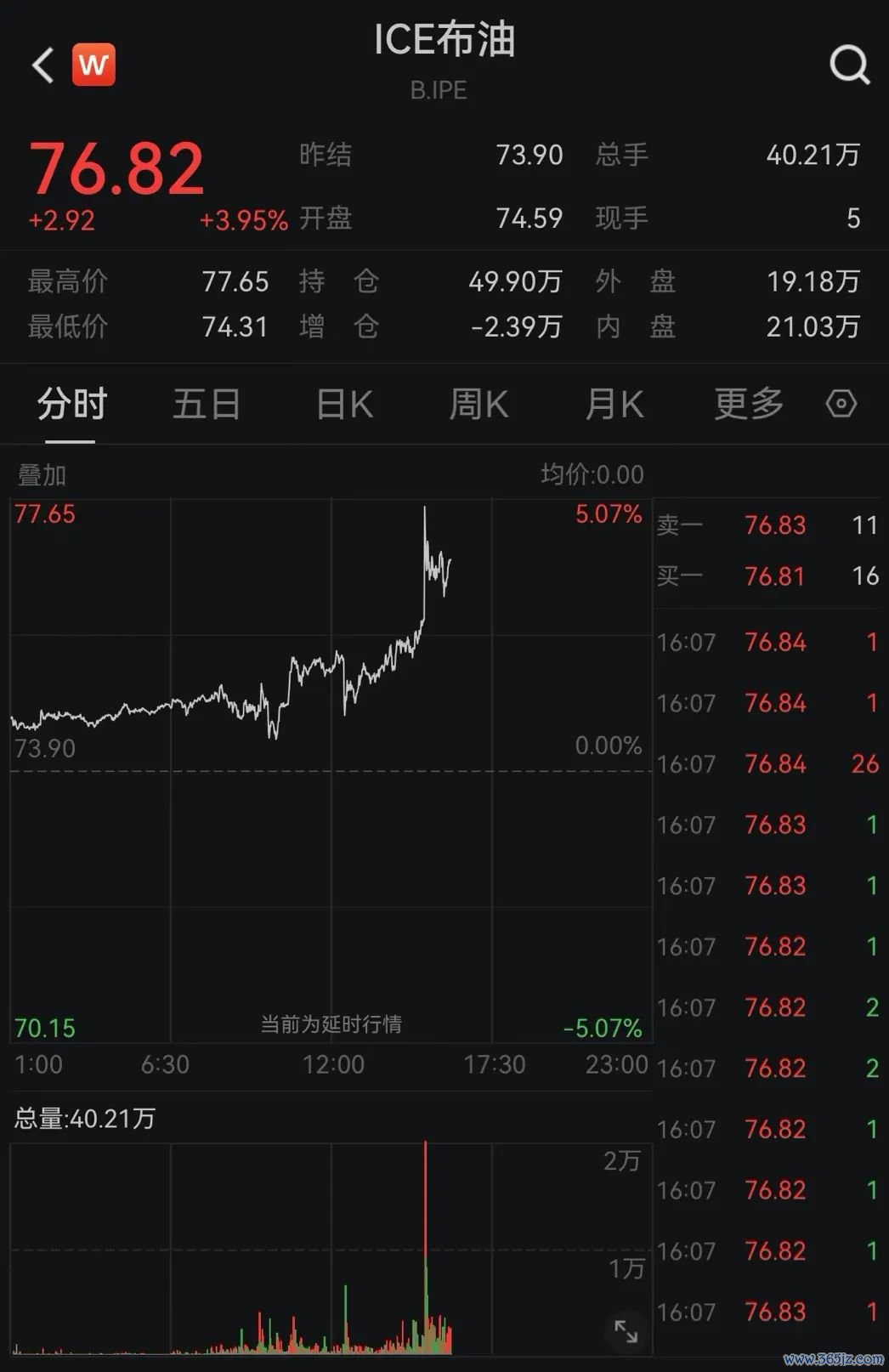Expand the 更多 chart options
The height and width of the screenshot is (1372, 889).
(x=749, y=404)
